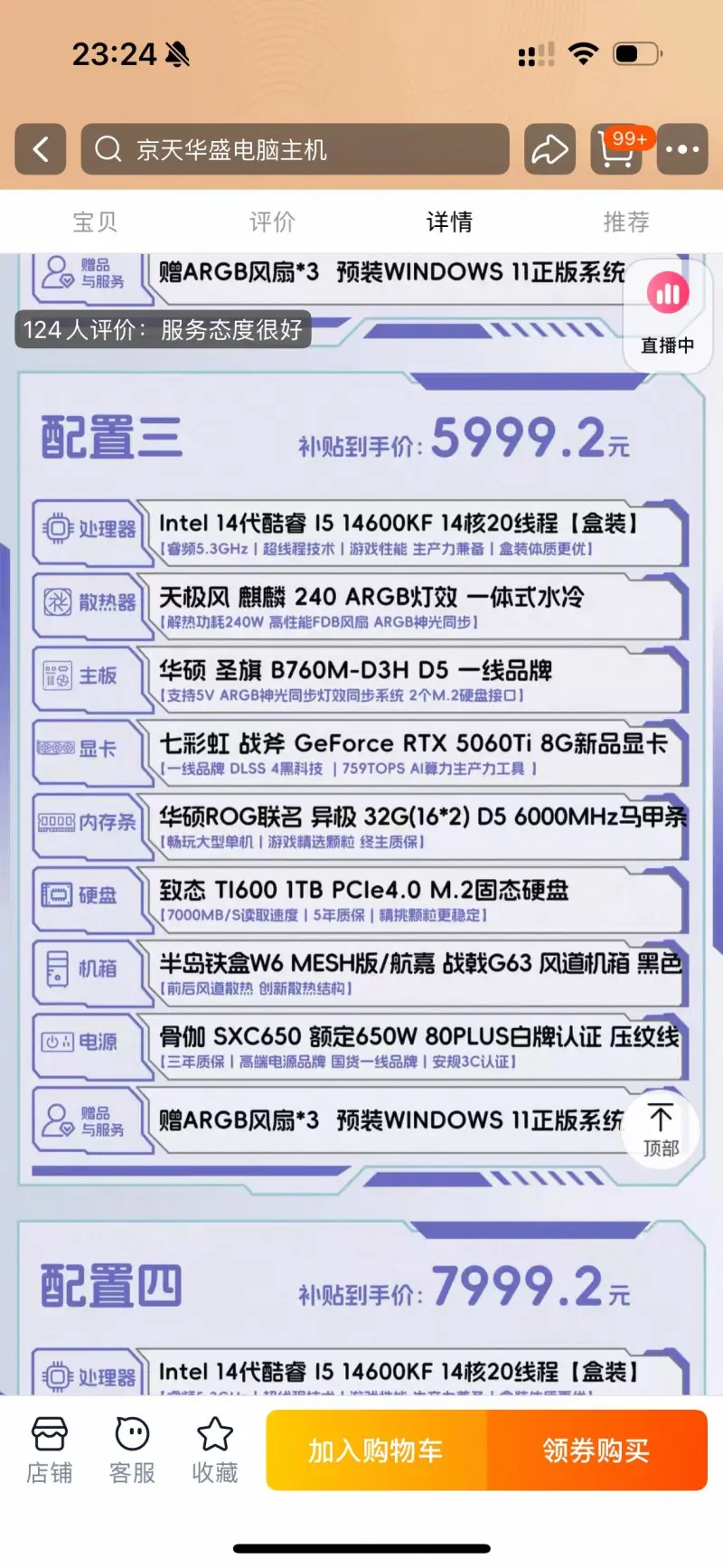Open the shopping cart
The width and height of the screenshot is (723, 1568).
click(x=616, y=149)
